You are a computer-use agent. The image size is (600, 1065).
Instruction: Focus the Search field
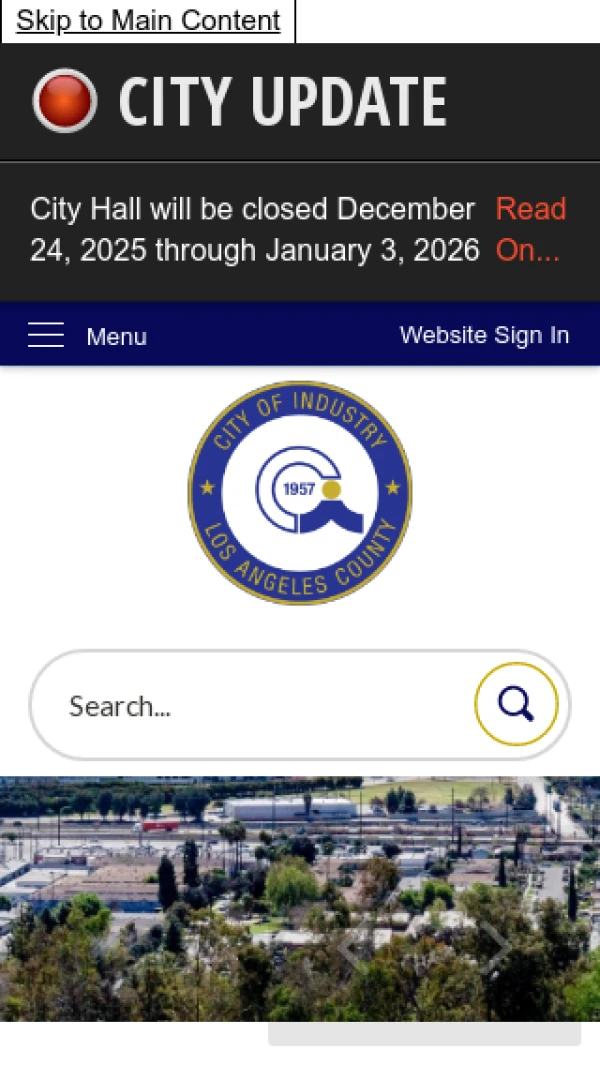[x=250, y=706]
